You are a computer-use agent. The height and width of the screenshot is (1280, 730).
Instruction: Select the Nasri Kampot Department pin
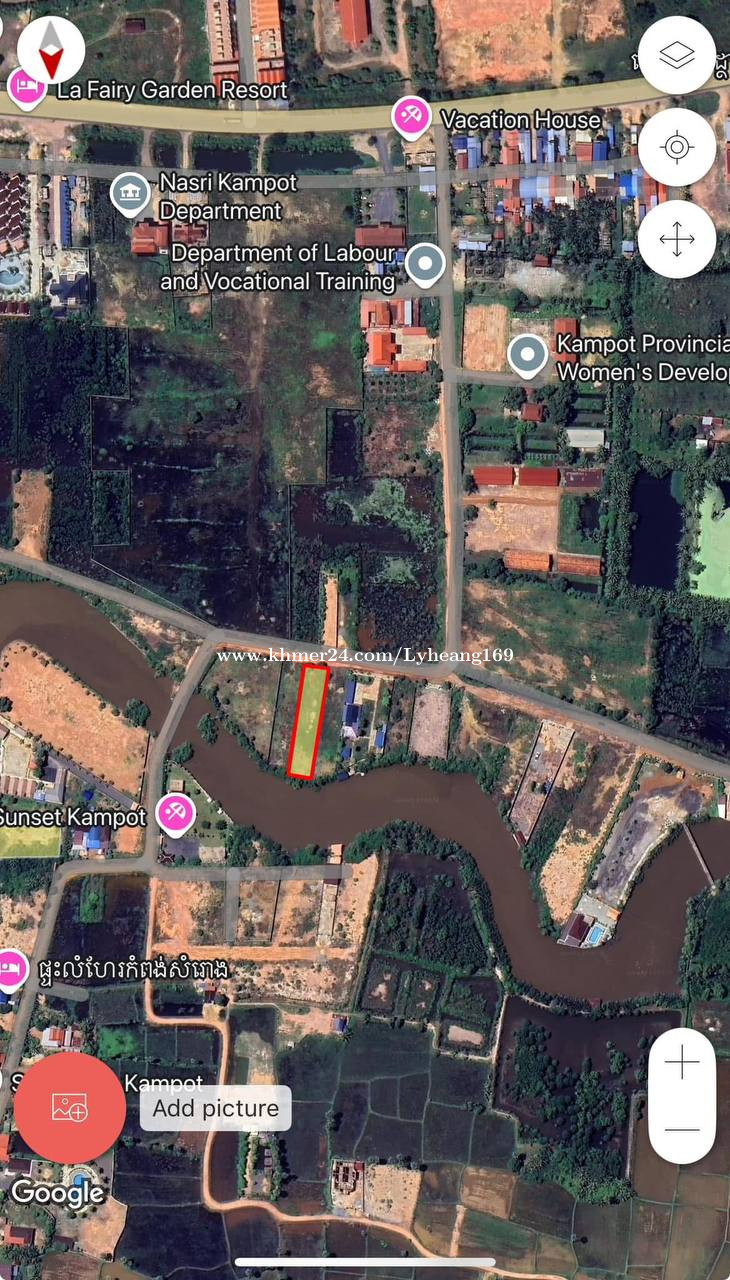[x=131, y=194]
